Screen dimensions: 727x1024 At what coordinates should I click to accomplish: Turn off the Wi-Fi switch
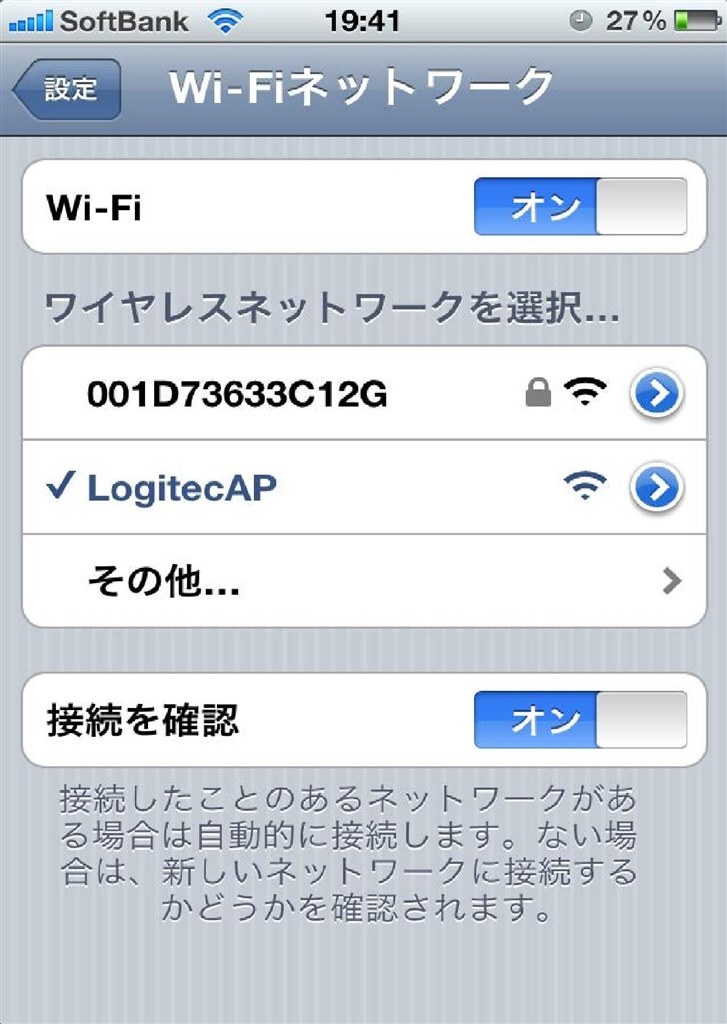point(580,207)
